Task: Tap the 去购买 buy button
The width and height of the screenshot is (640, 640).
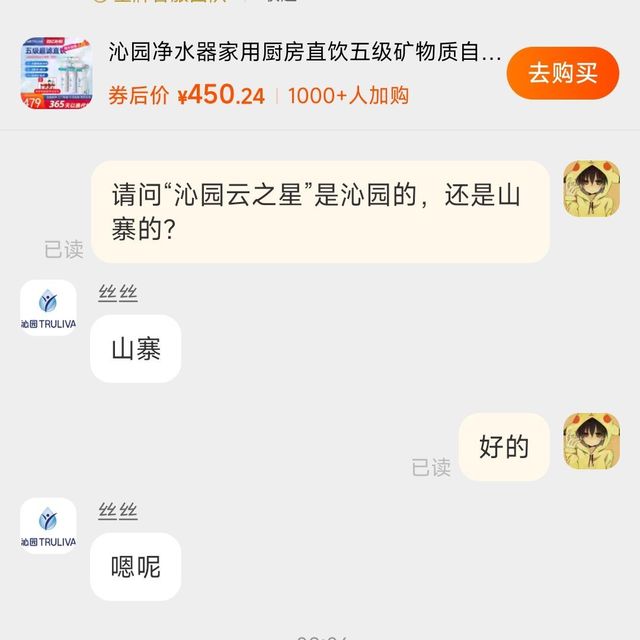Action: pos(563,73)
